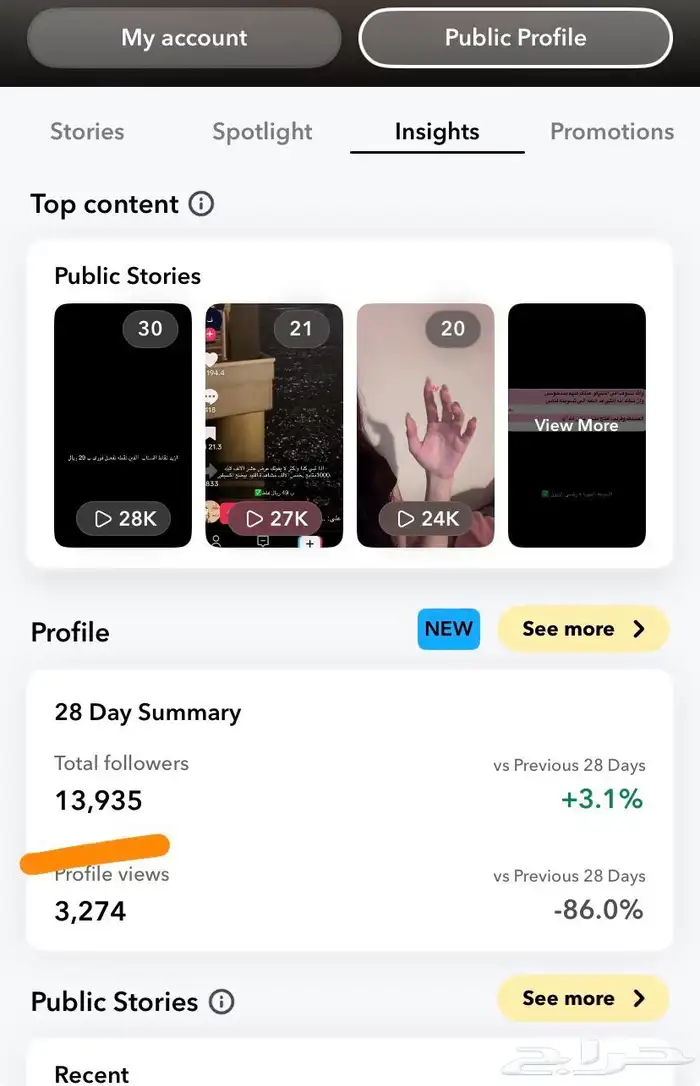Switch to the My account segment
Screen dimensions: 700x1086
pos(184,38)
